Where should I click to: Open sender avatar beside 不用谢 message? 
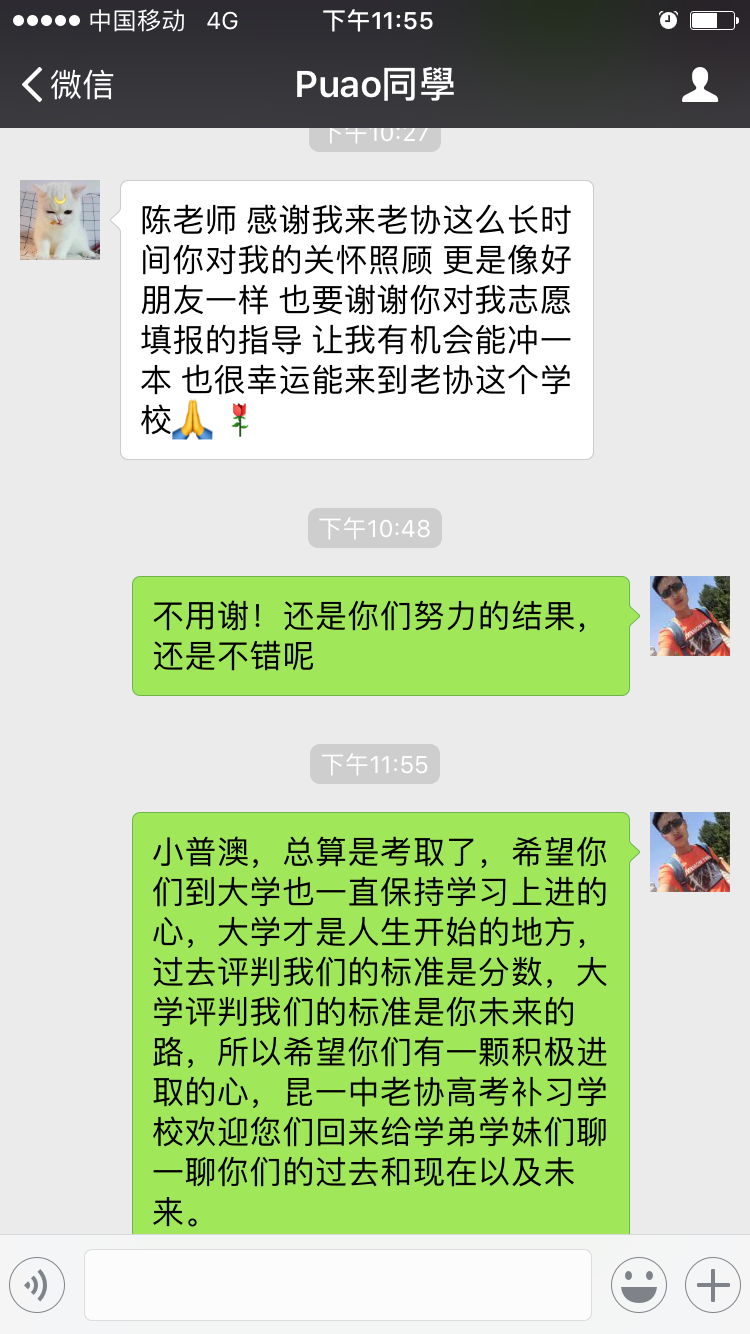click(x=690, y=616)
